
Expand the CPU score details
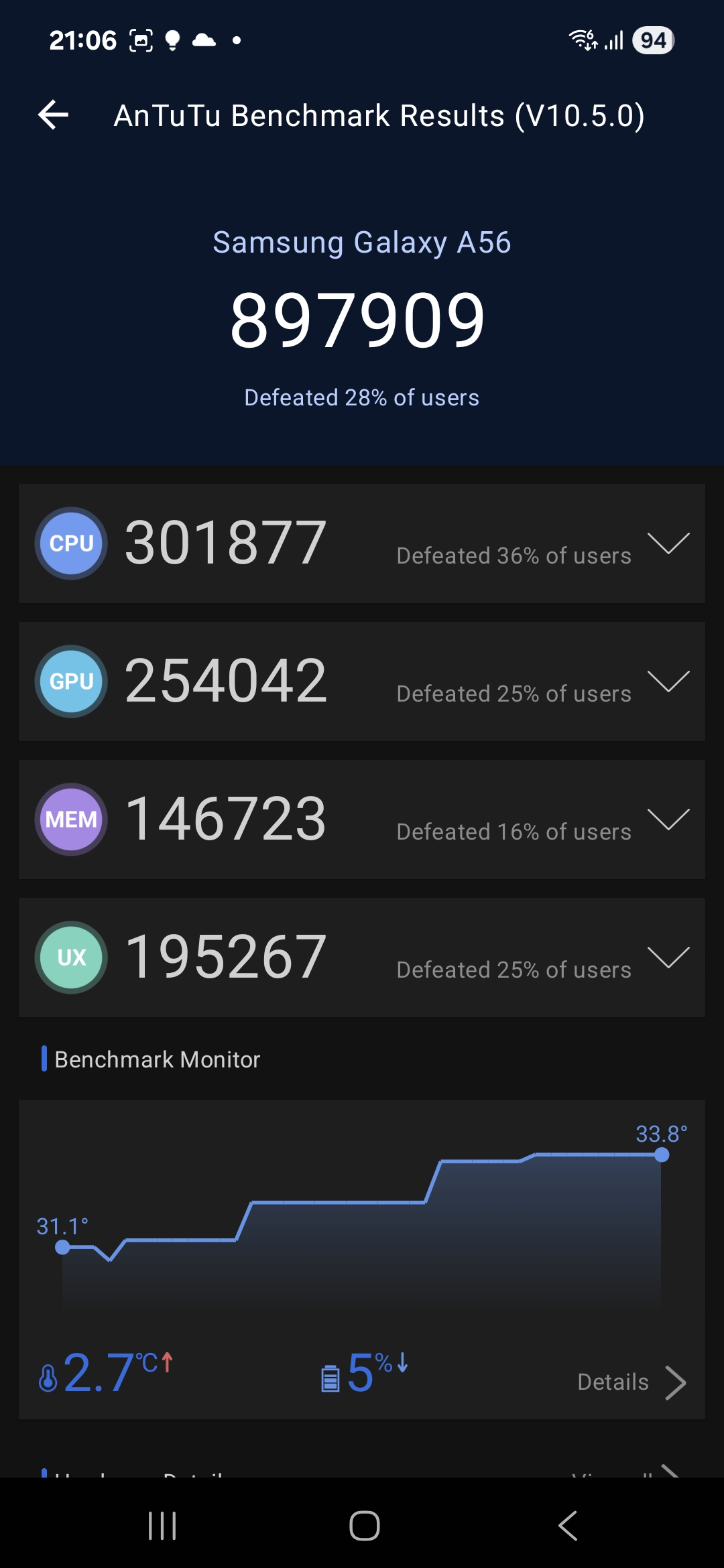tap(668, 543)
